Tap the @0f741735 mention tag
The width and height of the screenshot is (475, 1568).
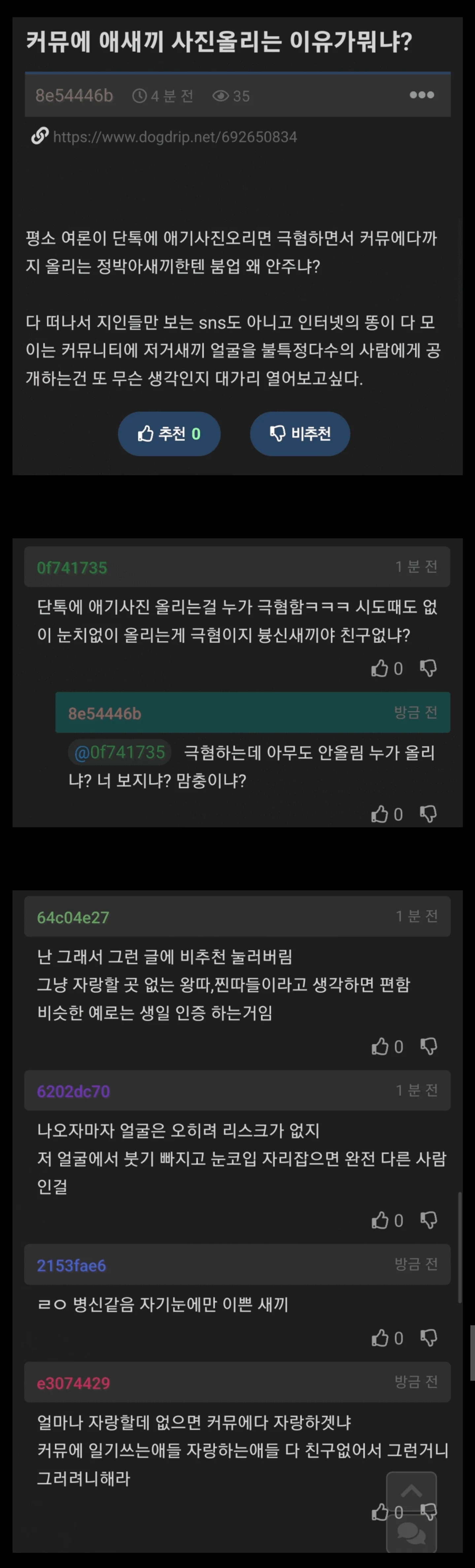[x=119, y=752]
